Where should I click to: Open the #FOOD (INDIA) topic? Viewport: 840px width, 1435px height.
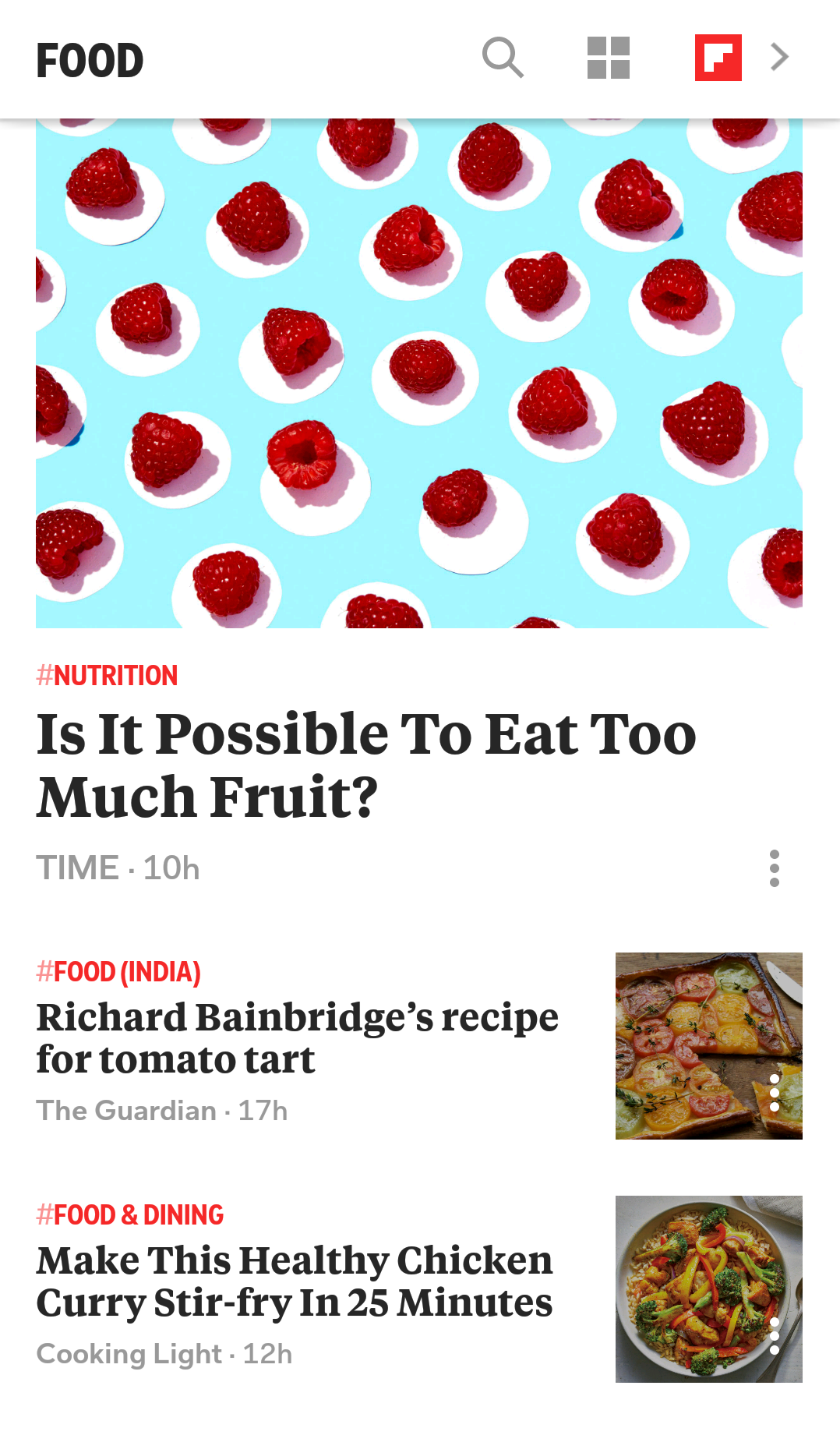(118, 972)
